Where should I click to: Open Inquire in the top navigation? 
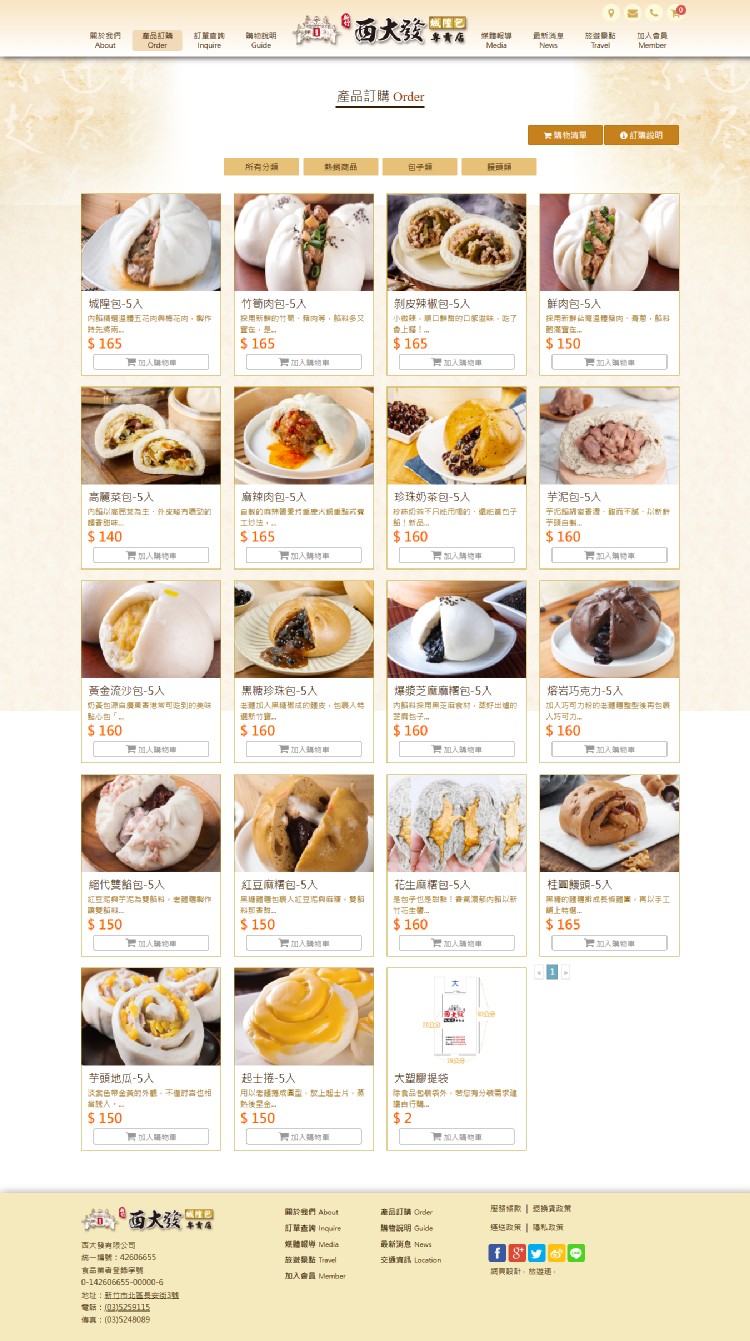209,40
